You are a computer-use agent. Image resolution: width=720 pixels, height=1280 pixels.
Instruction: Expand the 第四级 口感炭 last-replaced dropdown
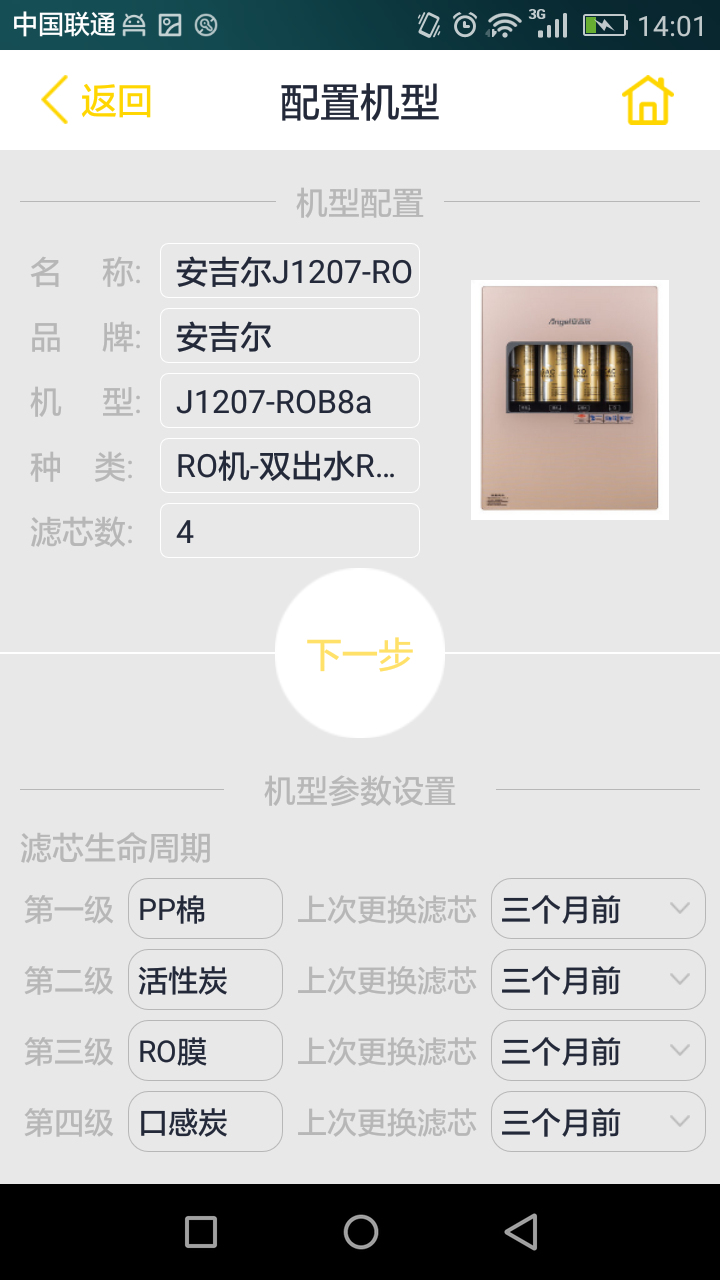tap(598, 1122)
